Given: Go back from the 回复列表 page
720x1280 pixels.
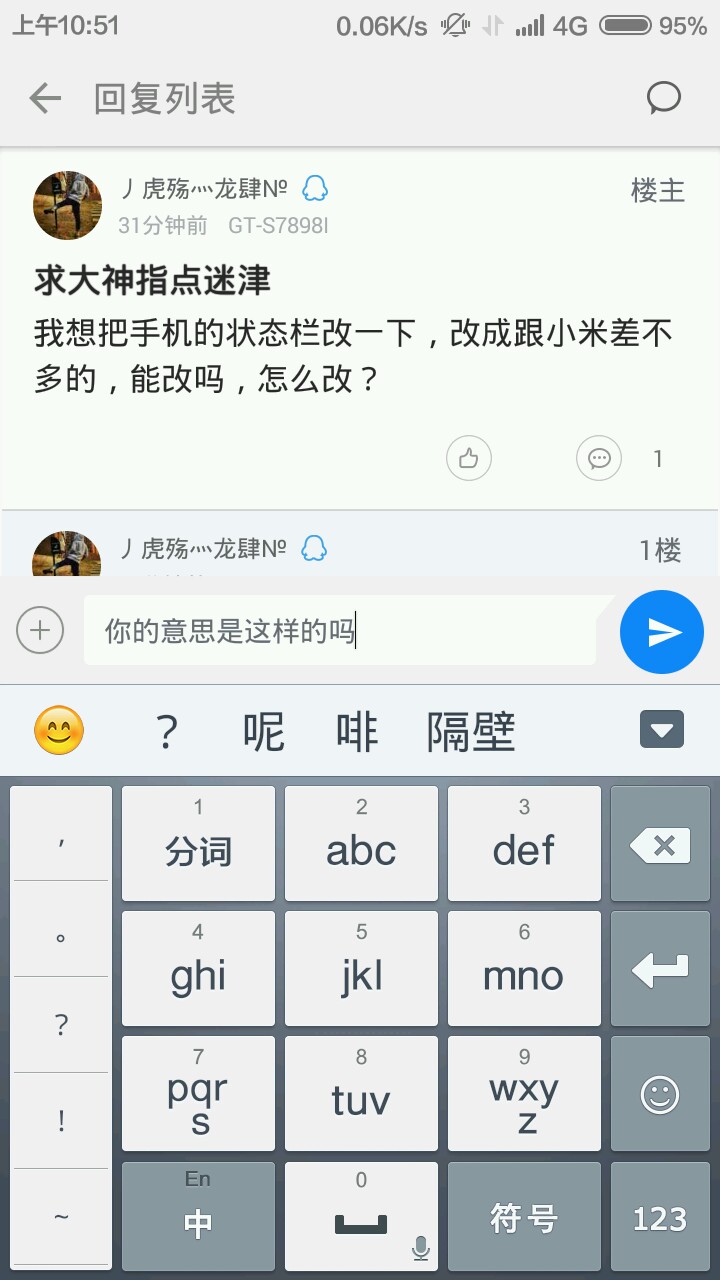Looking at the screenshot, I should [45, 98].
